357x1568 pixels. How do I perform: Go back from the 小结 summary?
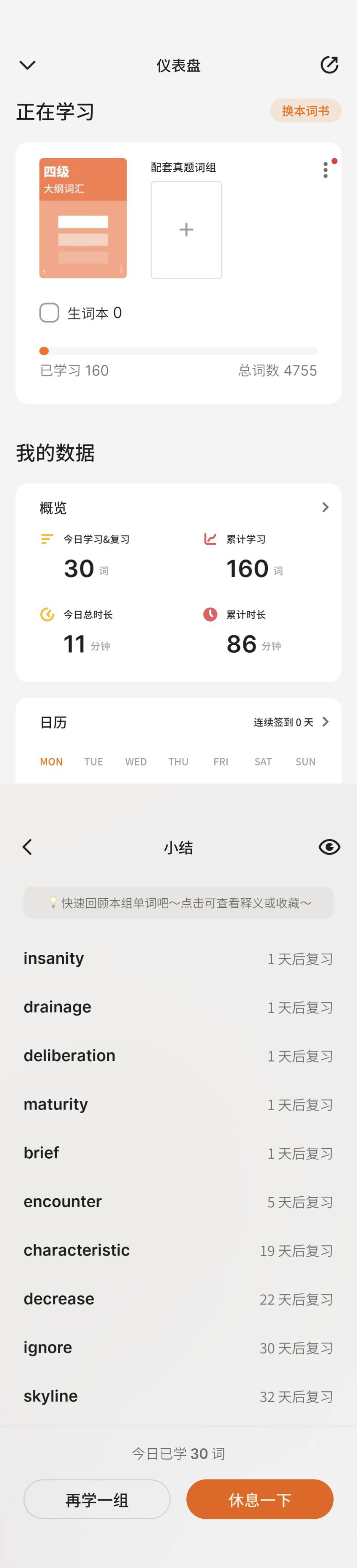click(27, 847)
